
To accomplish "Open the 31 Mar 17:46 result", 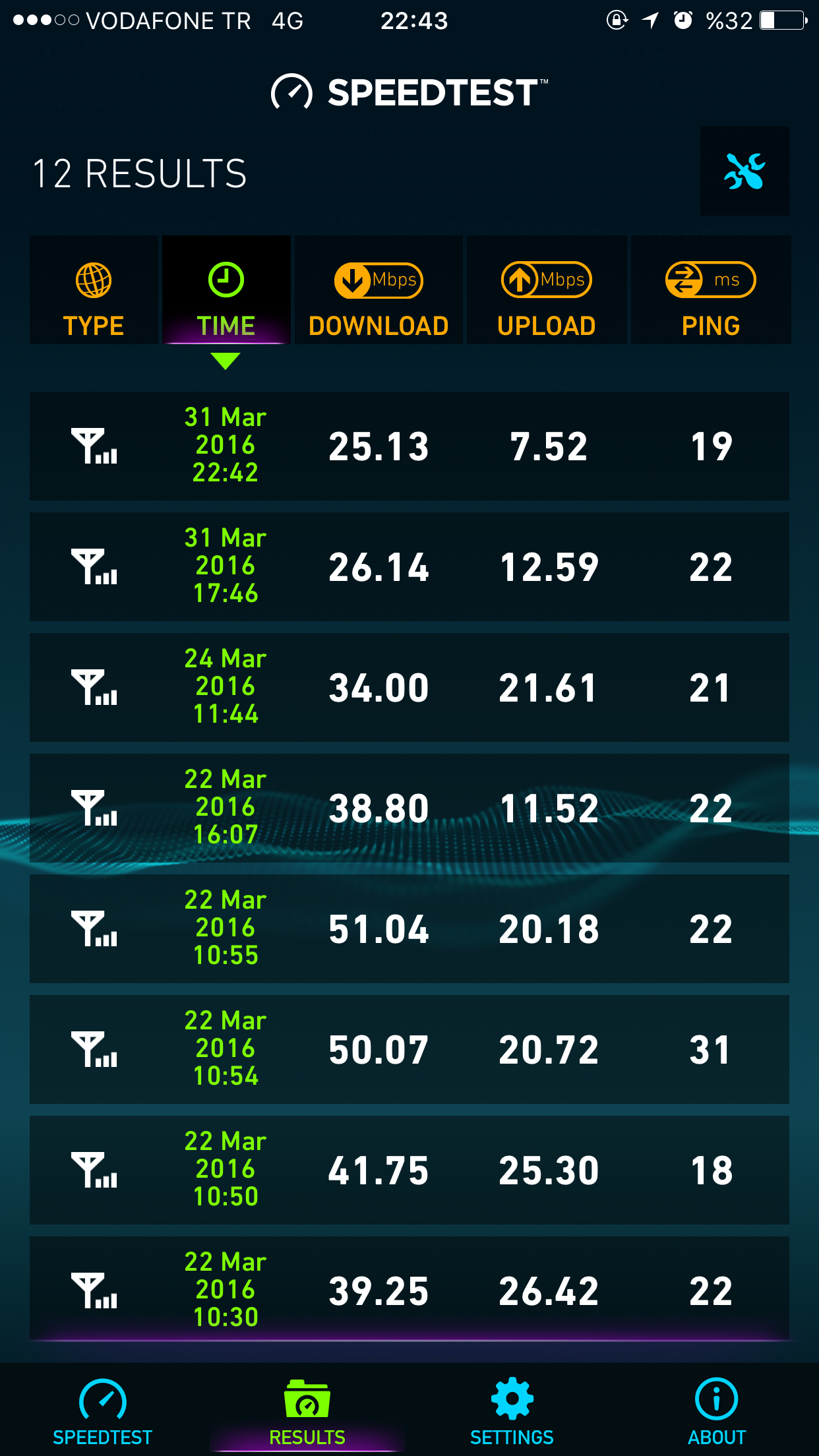I will tap(409, 566).
